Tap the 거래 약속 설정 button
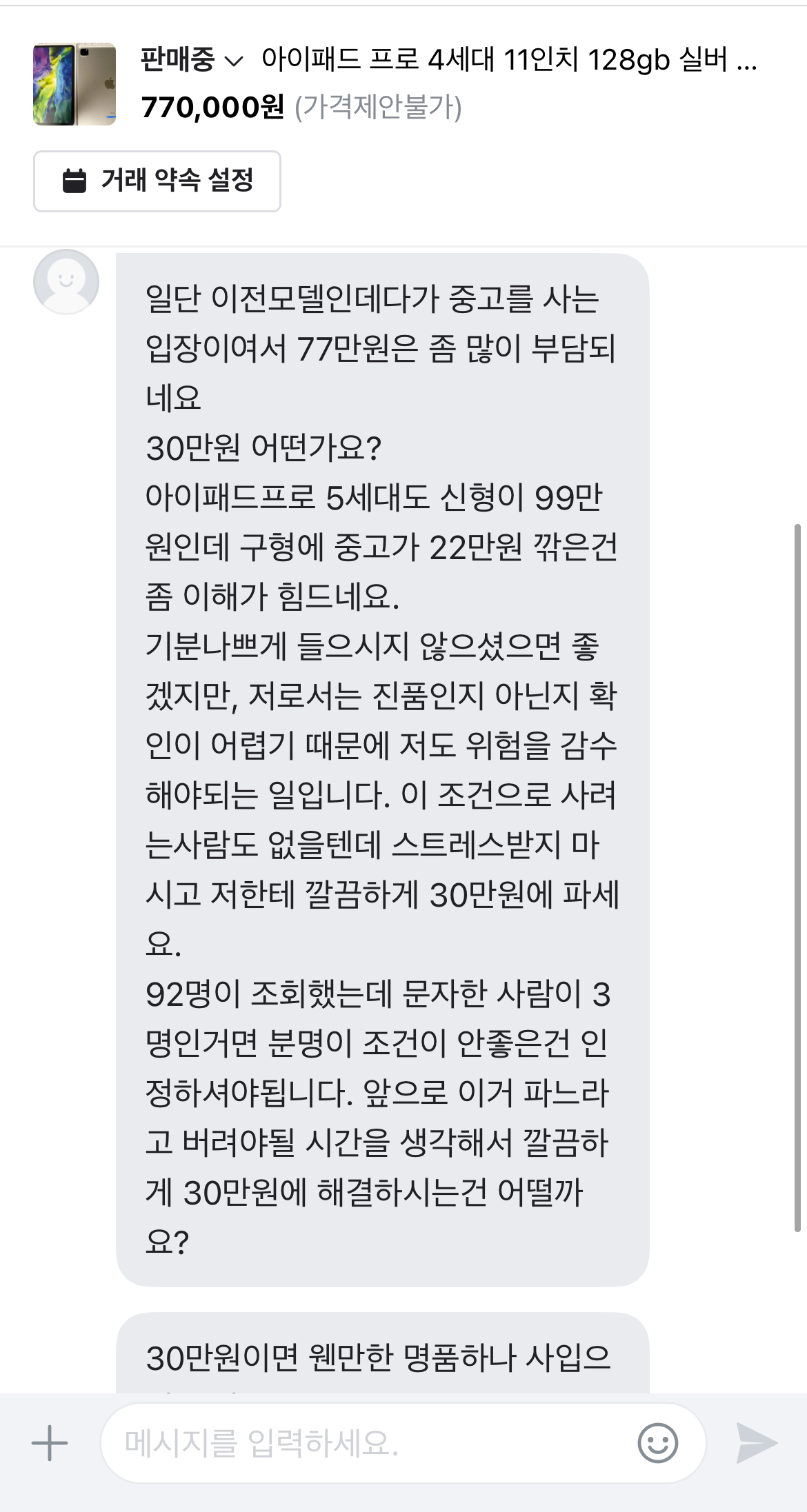Viewport: 807px width, 1512px height. pyautogui.click(x=157, y=181)
